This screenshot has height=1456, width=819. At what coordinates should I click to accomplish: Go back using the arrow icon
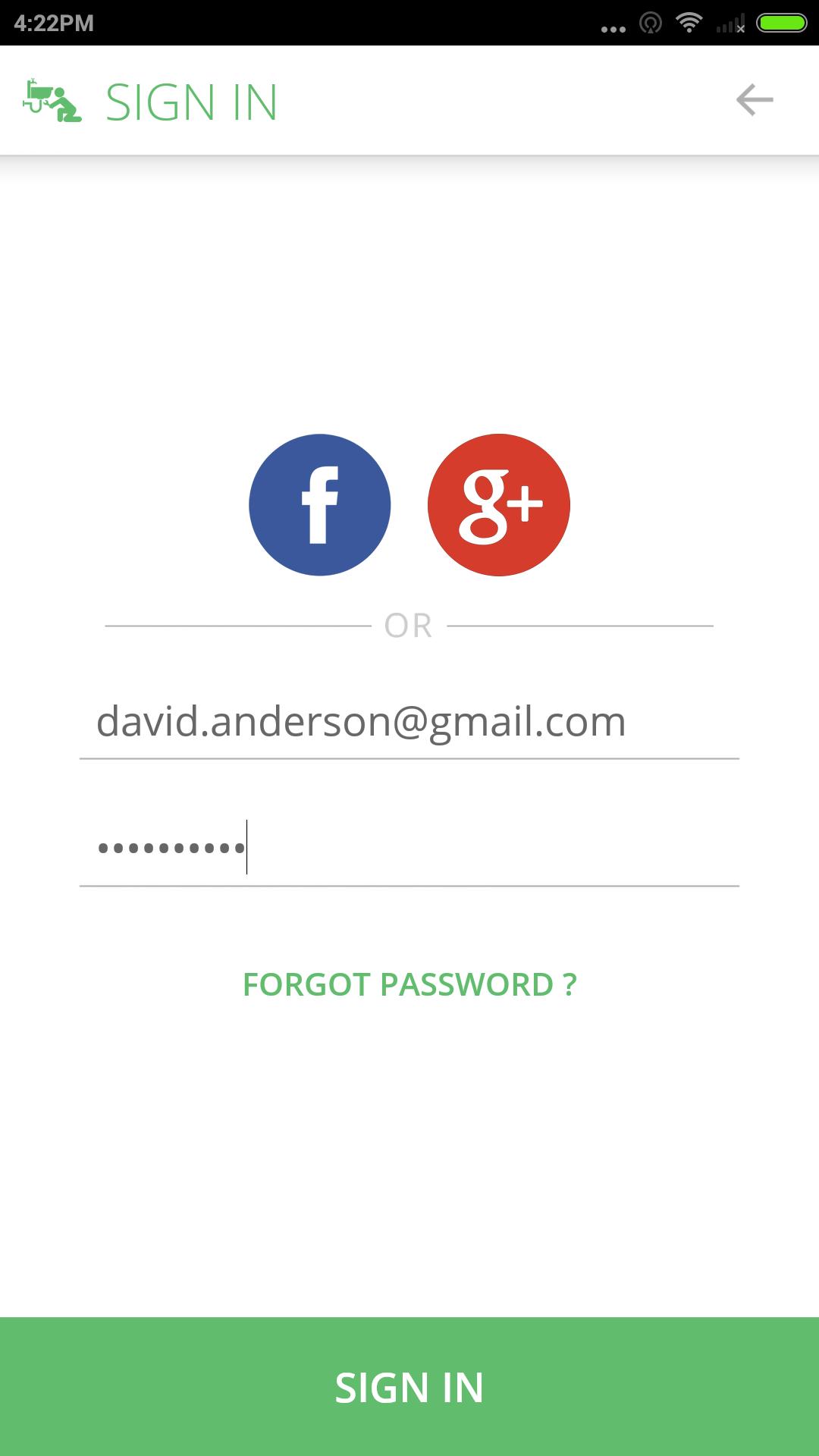pyautogui.click(x=754, y=100)
